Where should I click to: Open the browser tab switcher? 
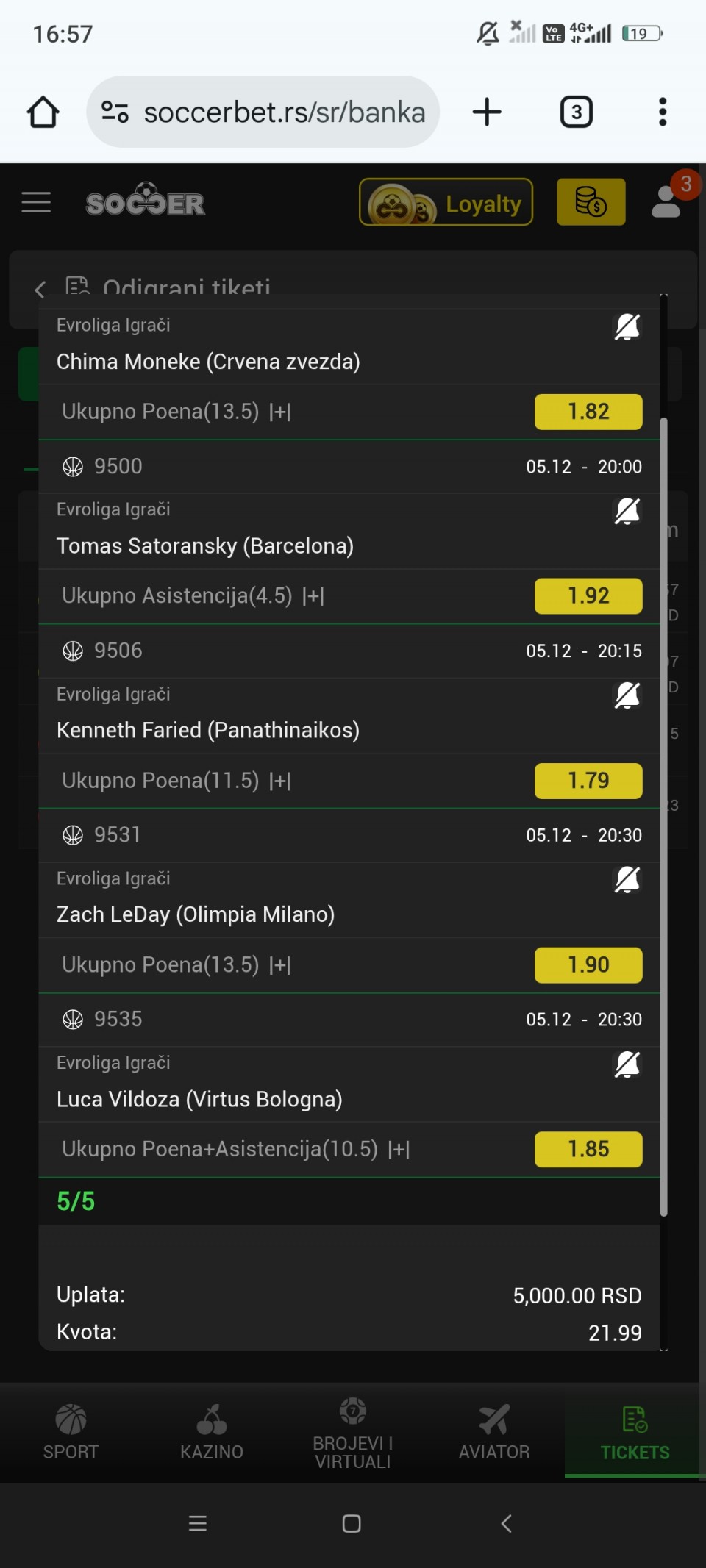(x=577, y=112)
